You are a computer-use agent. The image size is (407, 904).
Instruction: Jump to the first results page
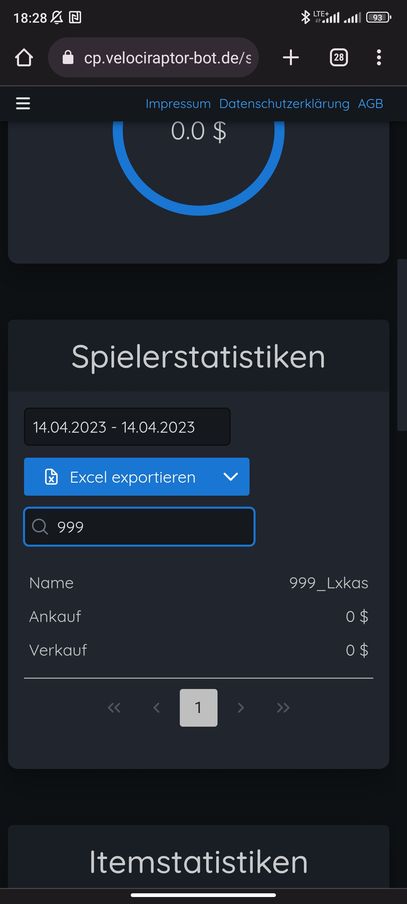tap(114, 708)
